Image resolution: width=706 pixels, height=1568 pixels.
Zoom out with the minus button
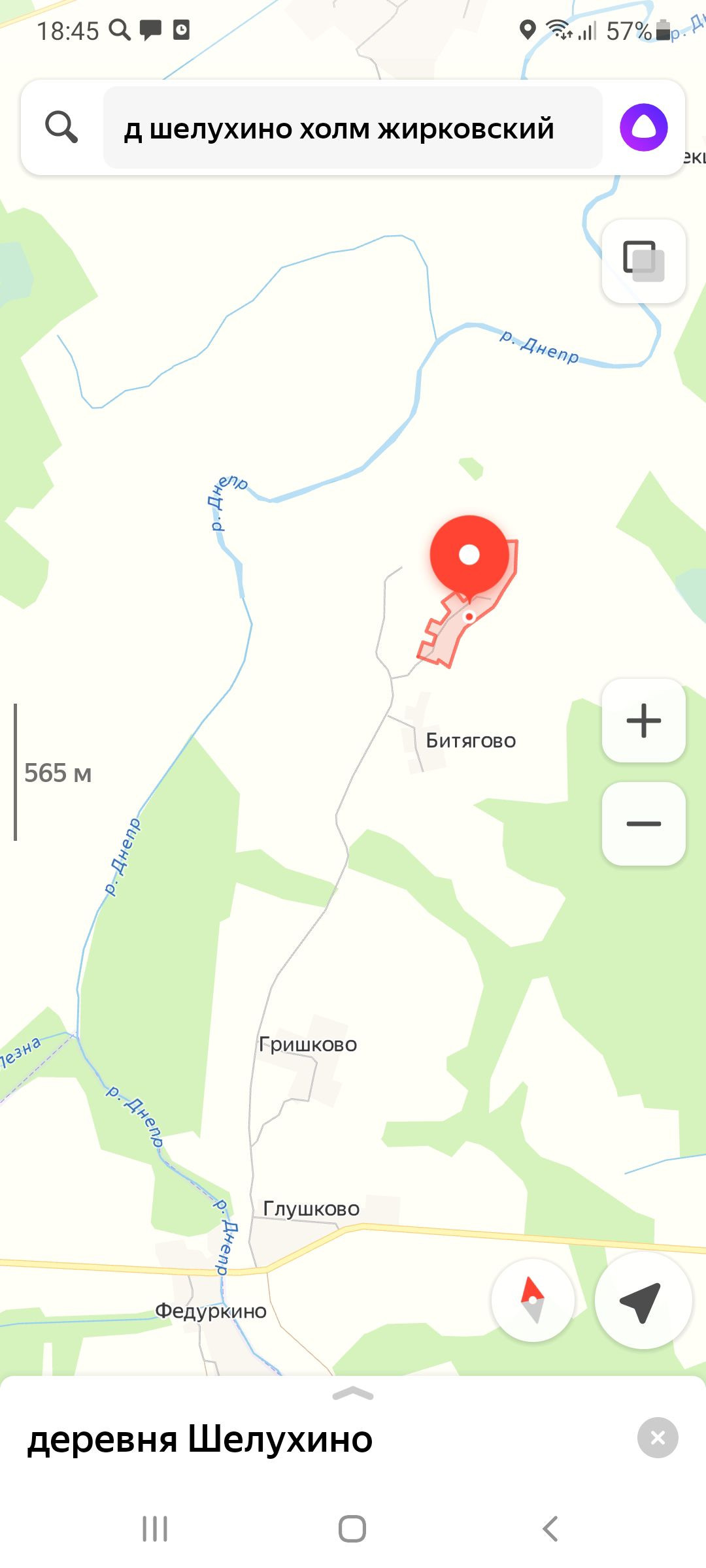[643, 824]
